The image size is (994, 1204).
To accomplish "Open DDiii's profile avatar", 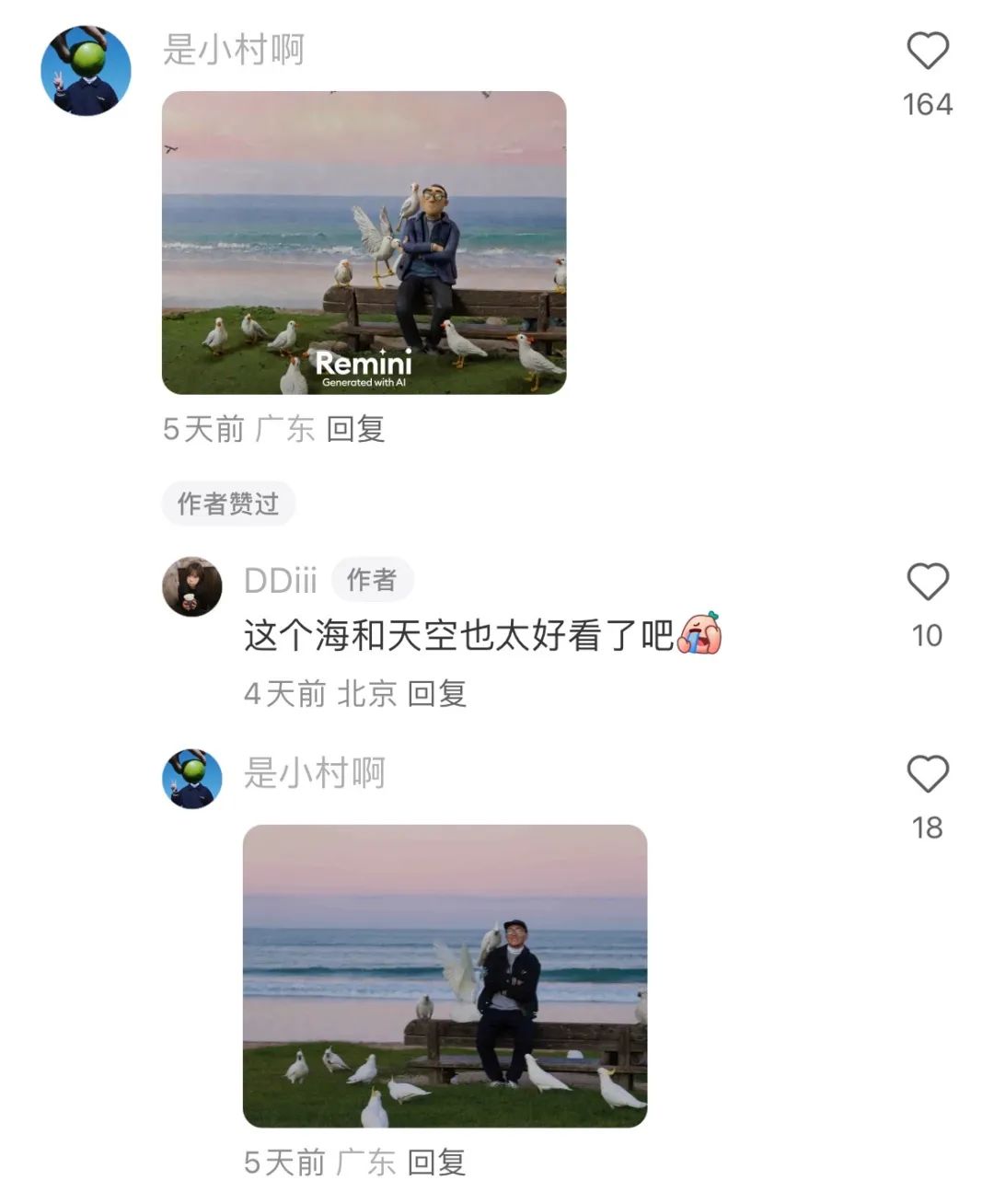I will point(192,586).
